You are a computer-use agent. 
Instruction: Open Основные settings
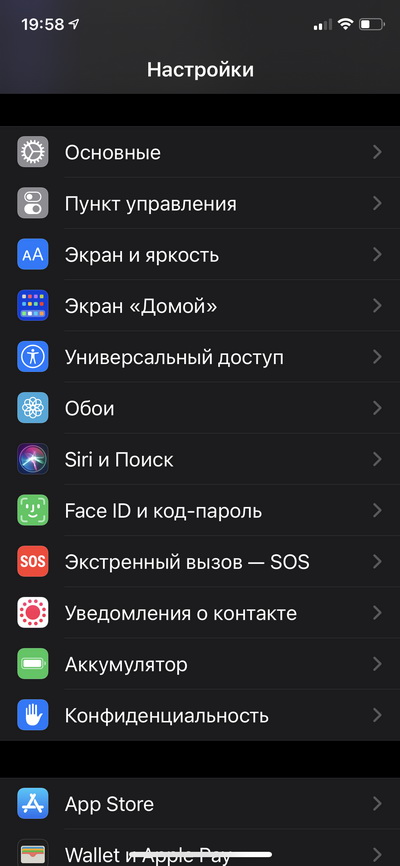(x=200, y=152)
